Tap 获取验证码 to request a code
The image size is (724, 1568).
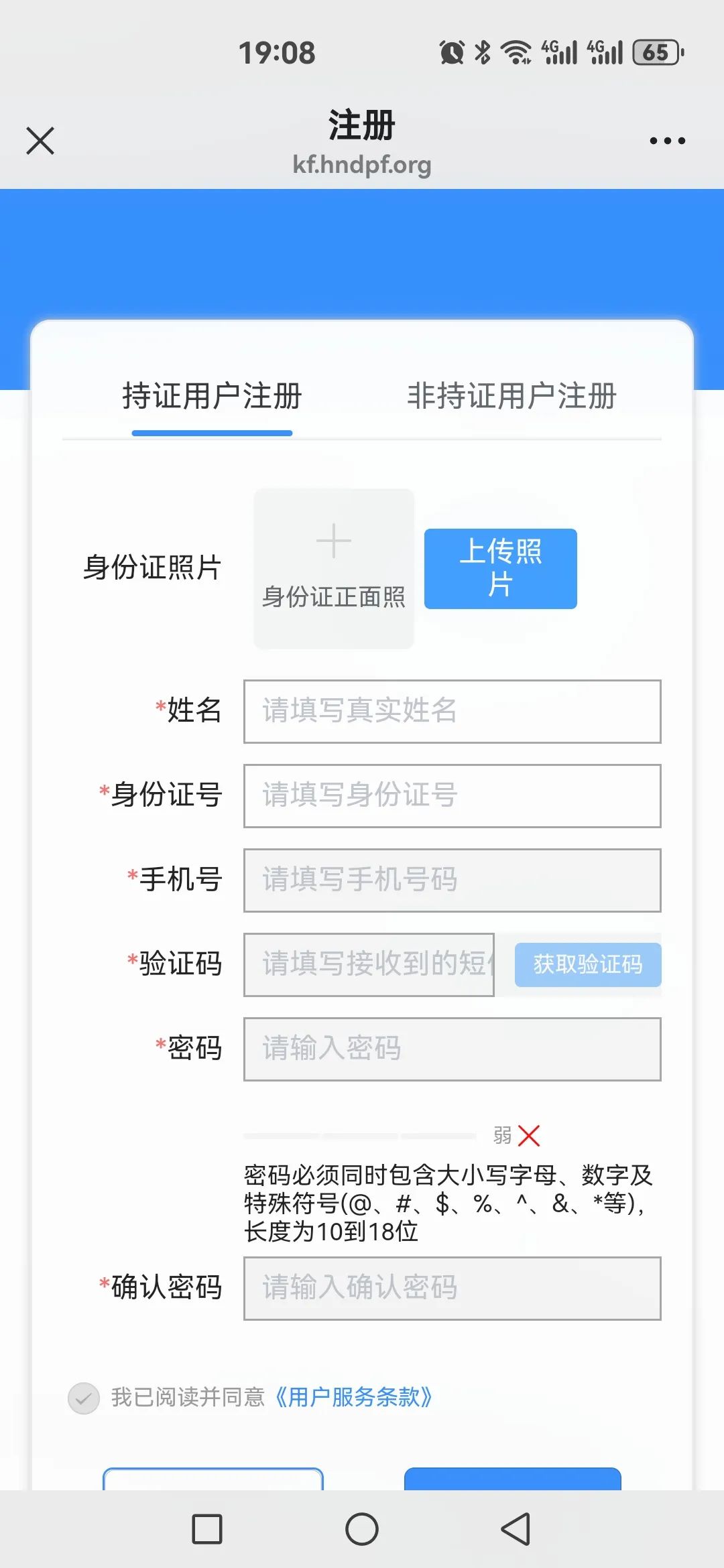pyautogui.click(x=588, y=965)
